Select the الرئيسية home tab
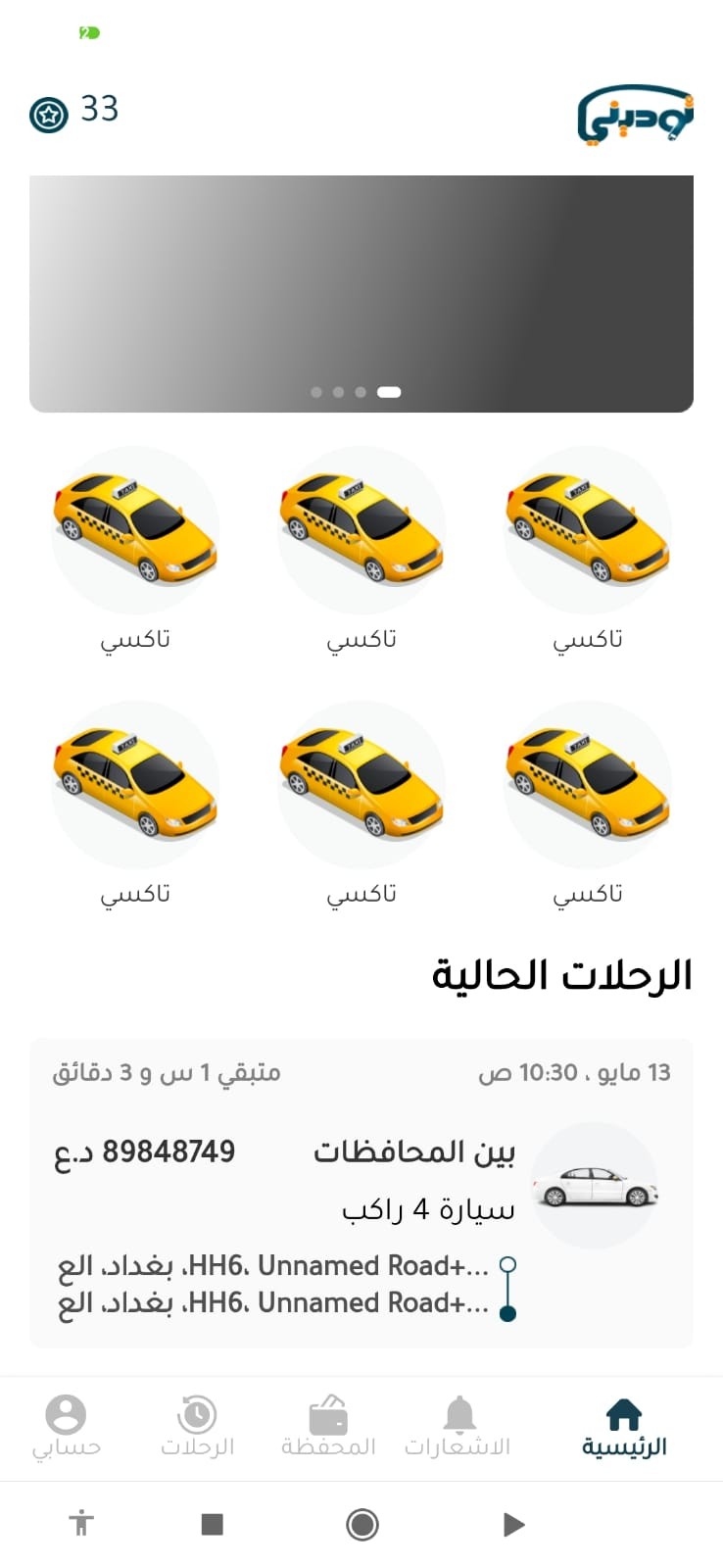 coord(624,1428)
